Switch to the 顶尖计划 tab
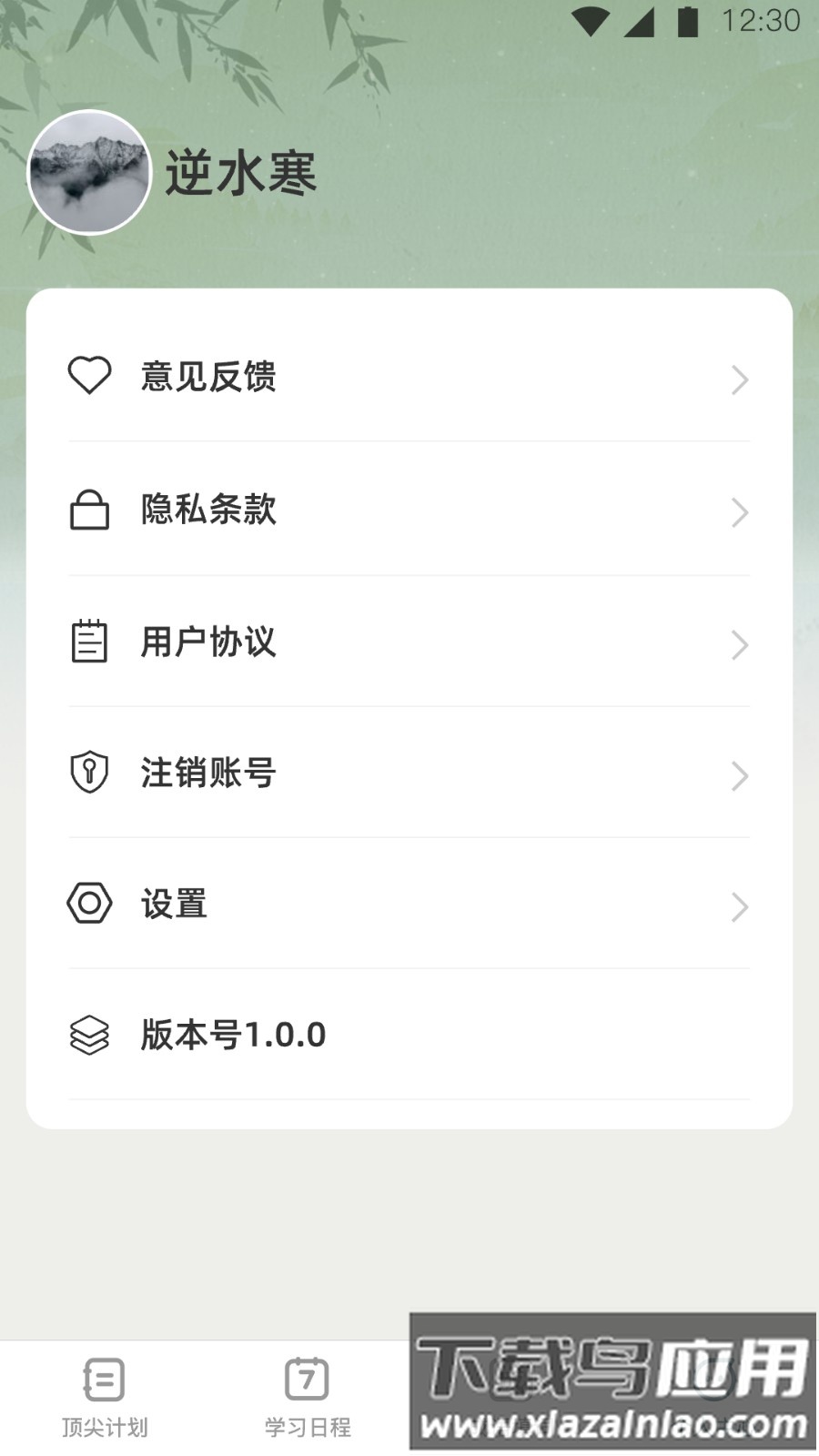 tap(102, 1401)
